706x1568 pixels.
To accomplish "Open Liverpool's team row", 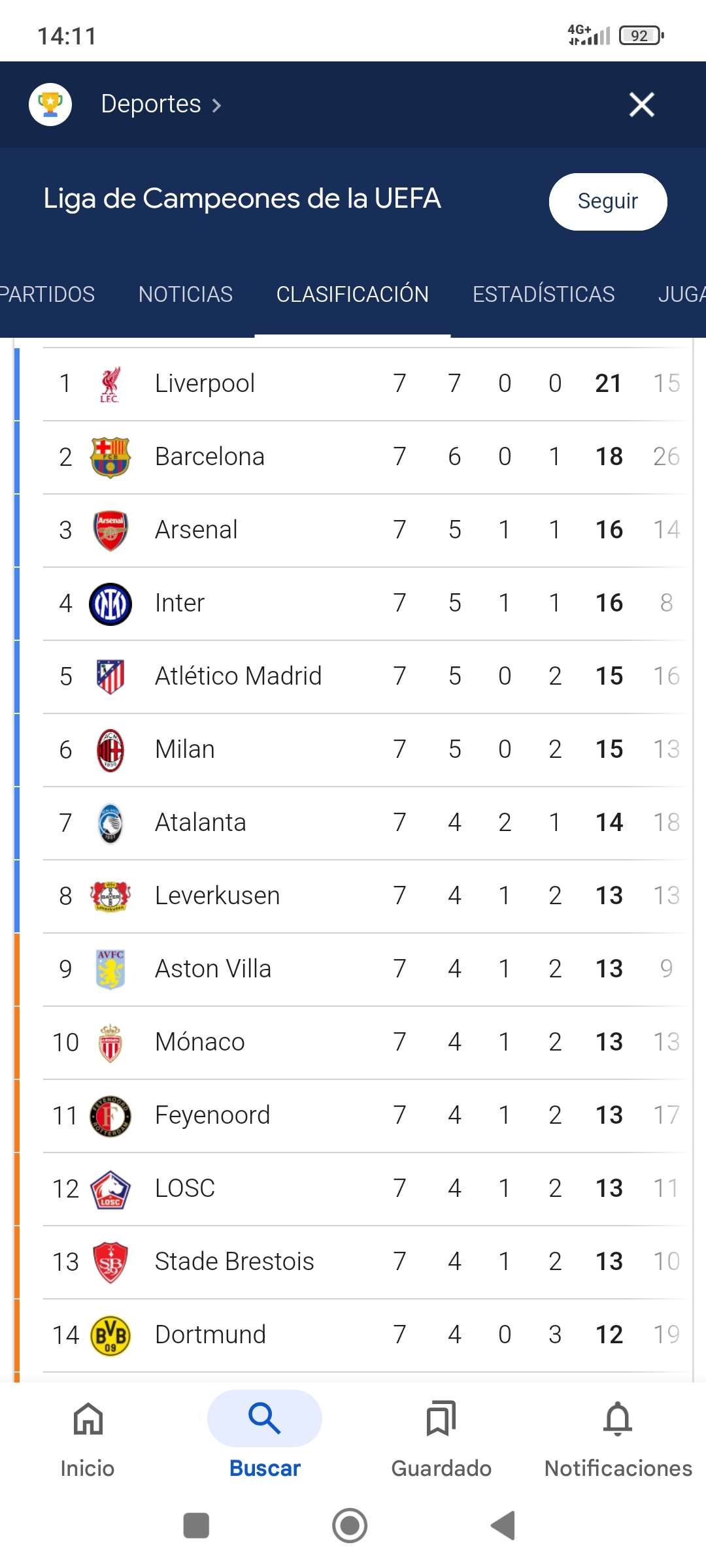I will pos(363,384).
